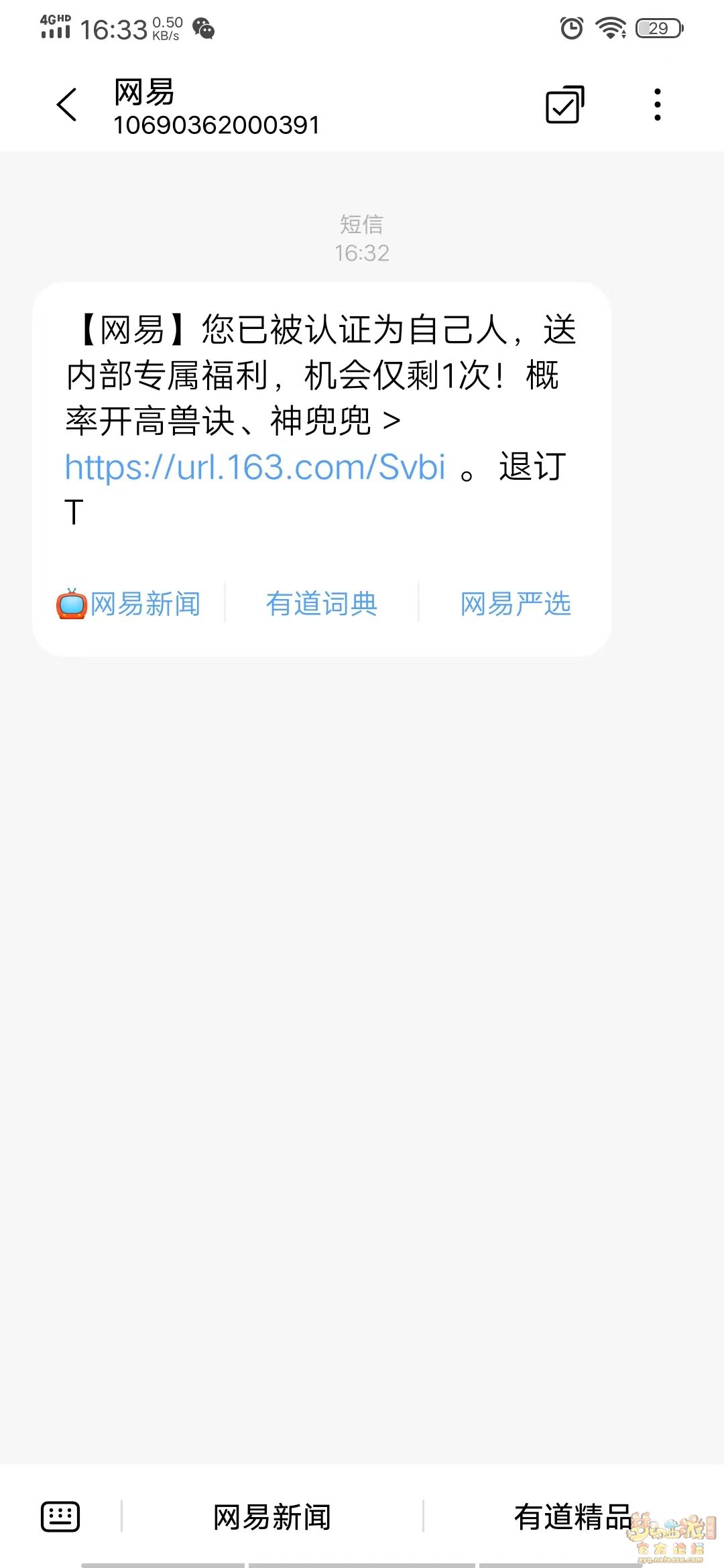Open 网易新闻 link in the message card

click(x=129, y=604)
